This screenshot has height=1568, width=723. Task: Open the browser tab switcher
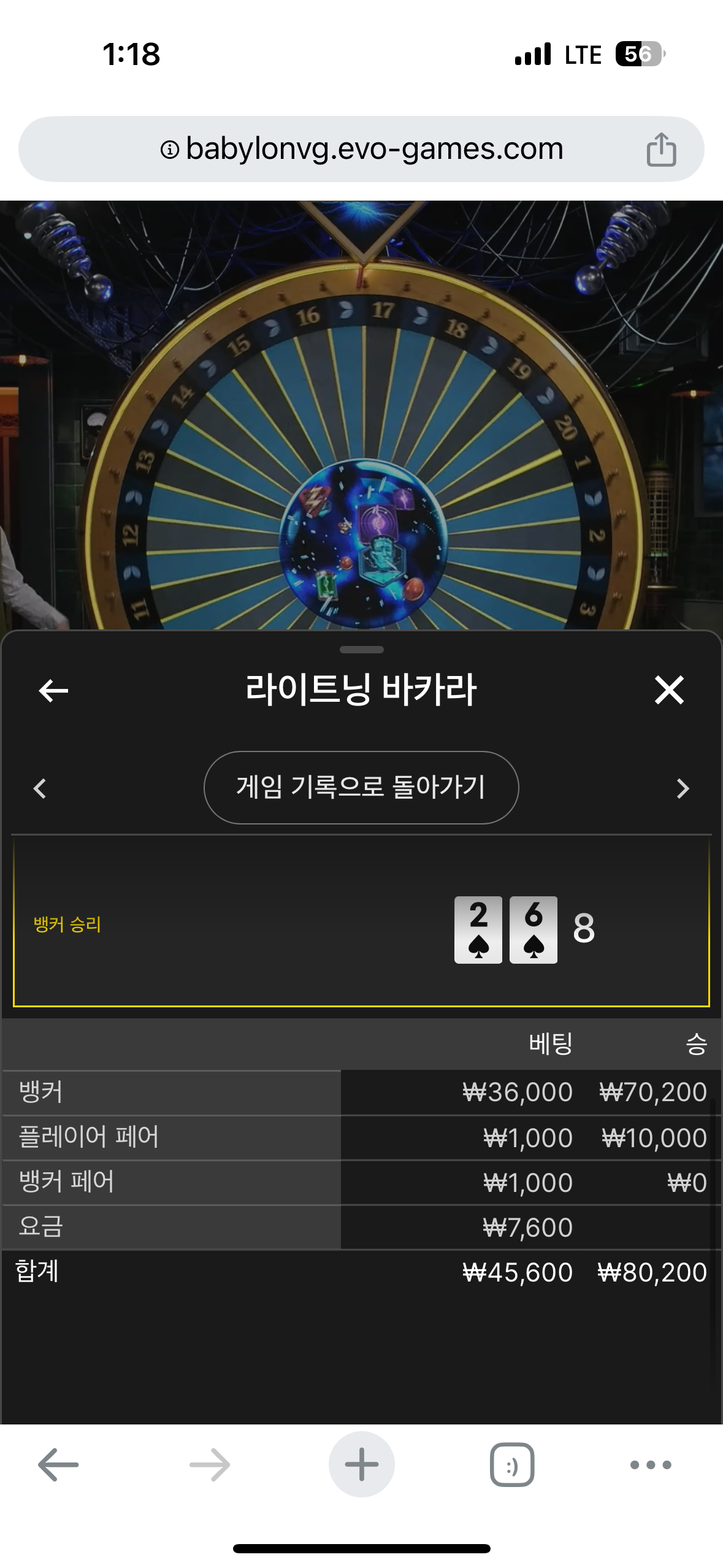(512, 1465)
